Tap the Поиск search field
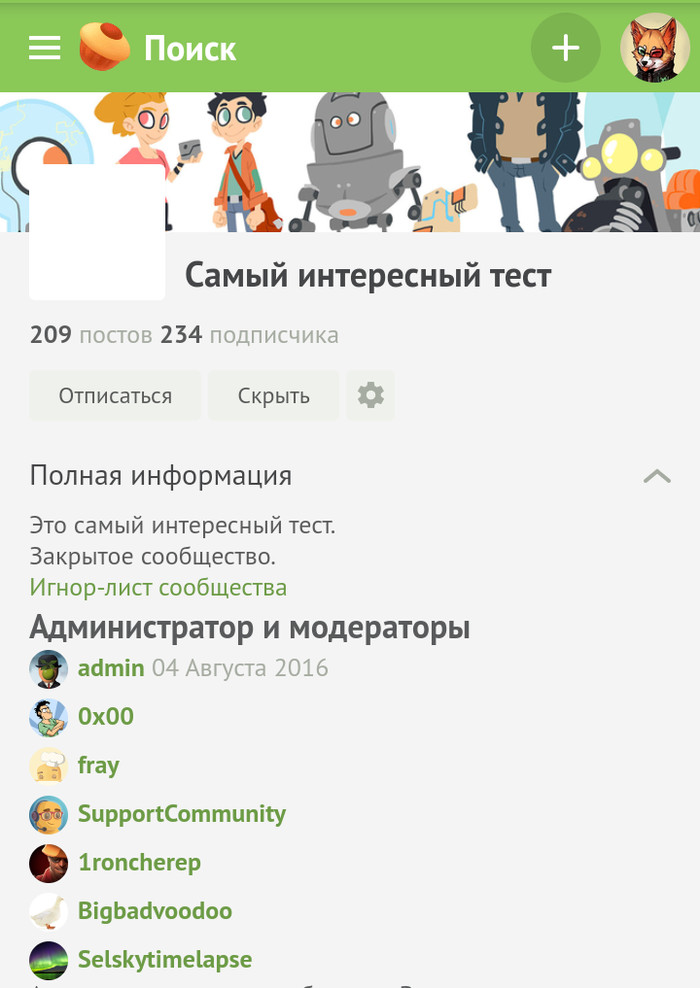The image size is (700, 988). pyautogui.click(x=190, y=48)
